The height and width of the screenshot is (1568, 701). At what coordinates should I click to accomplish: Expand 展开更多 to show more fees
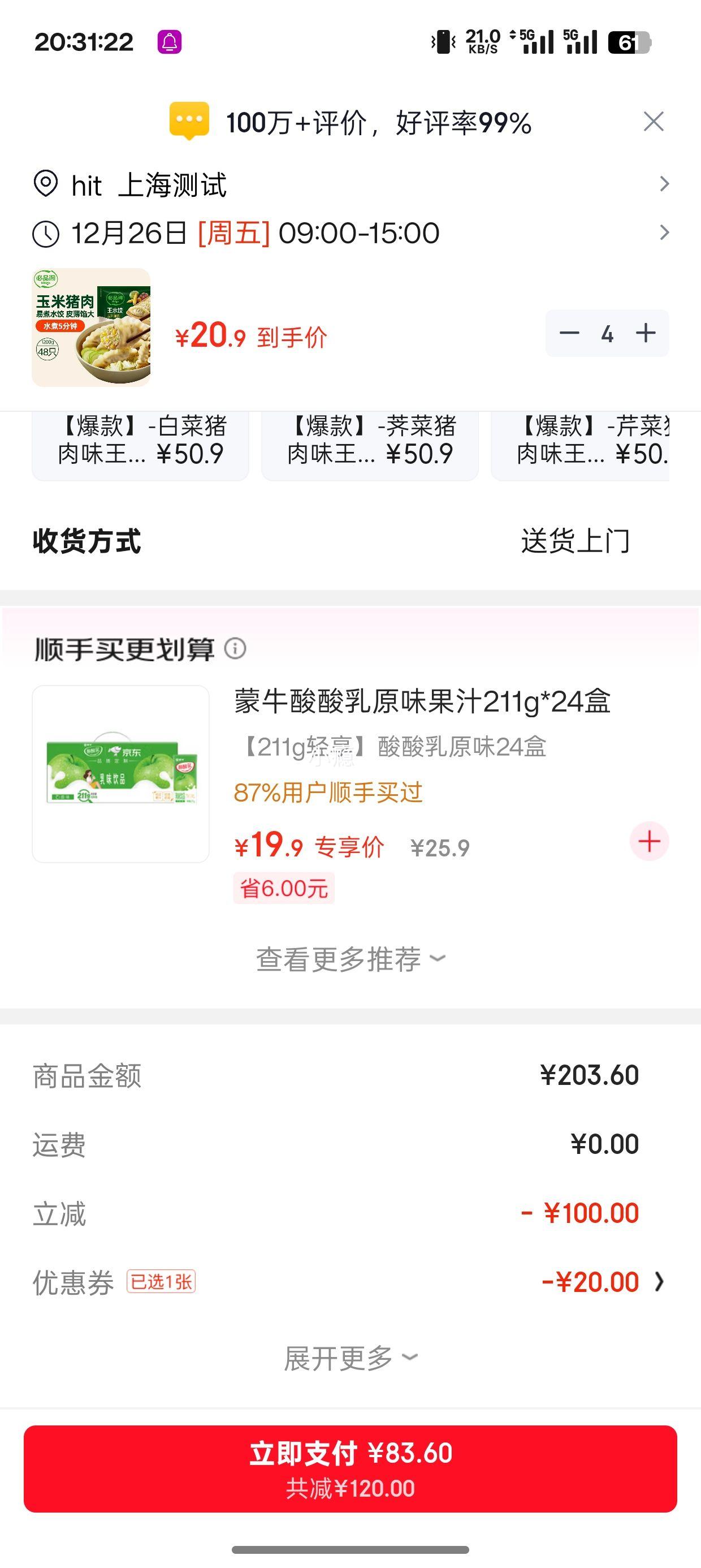[350, 1358]
